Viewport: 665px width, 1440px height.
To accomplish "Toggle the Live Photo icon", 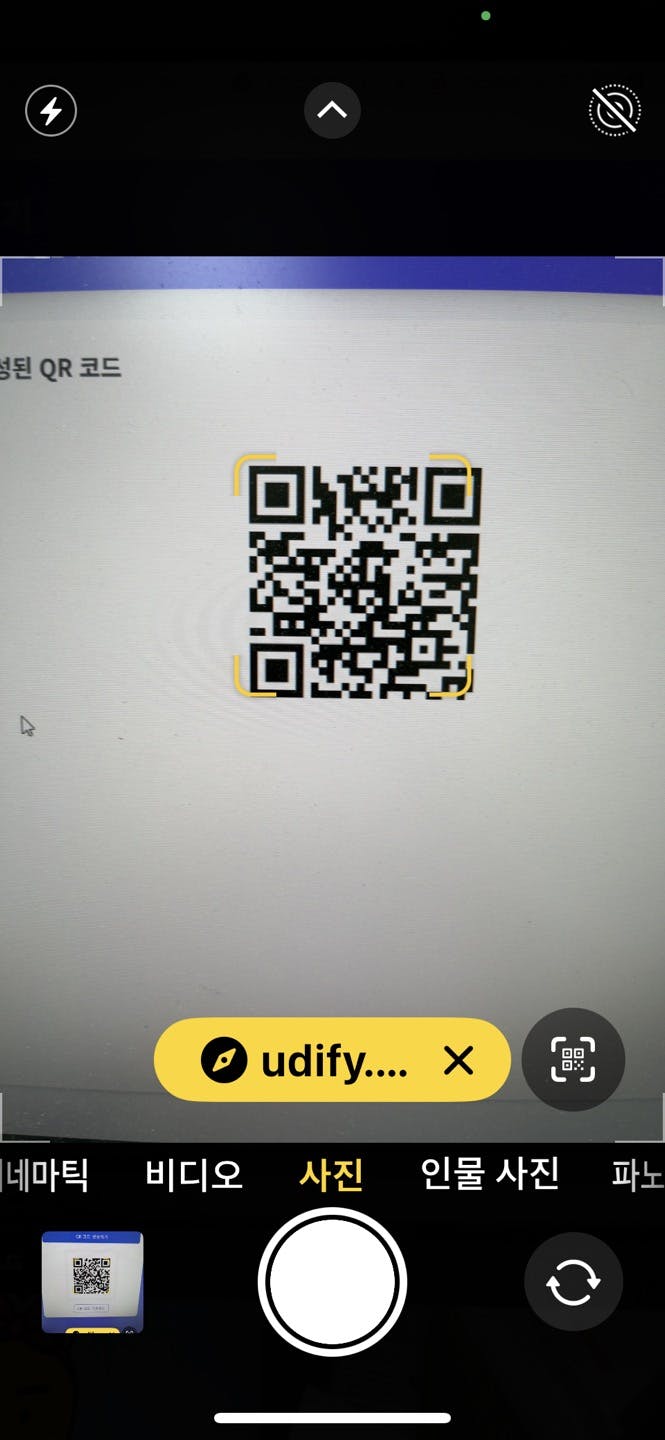I will point(614,111).
